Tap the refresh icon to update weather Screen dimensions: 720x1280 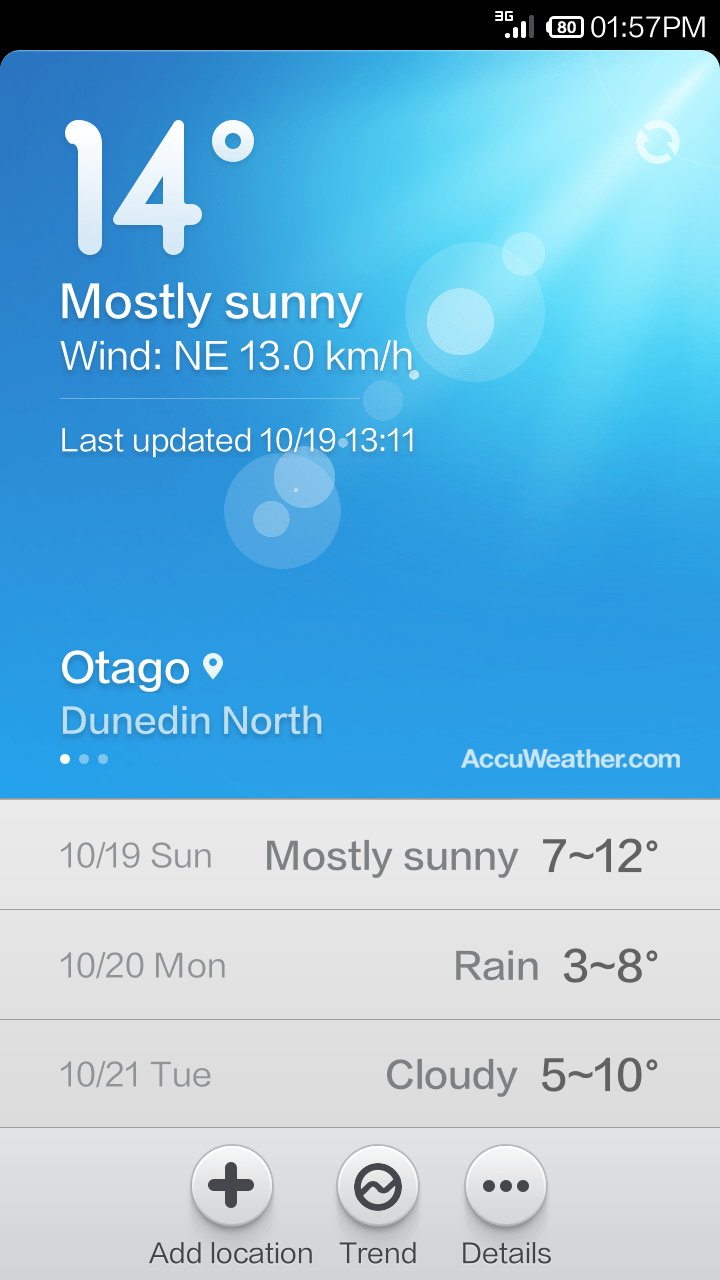coord(659,141)
